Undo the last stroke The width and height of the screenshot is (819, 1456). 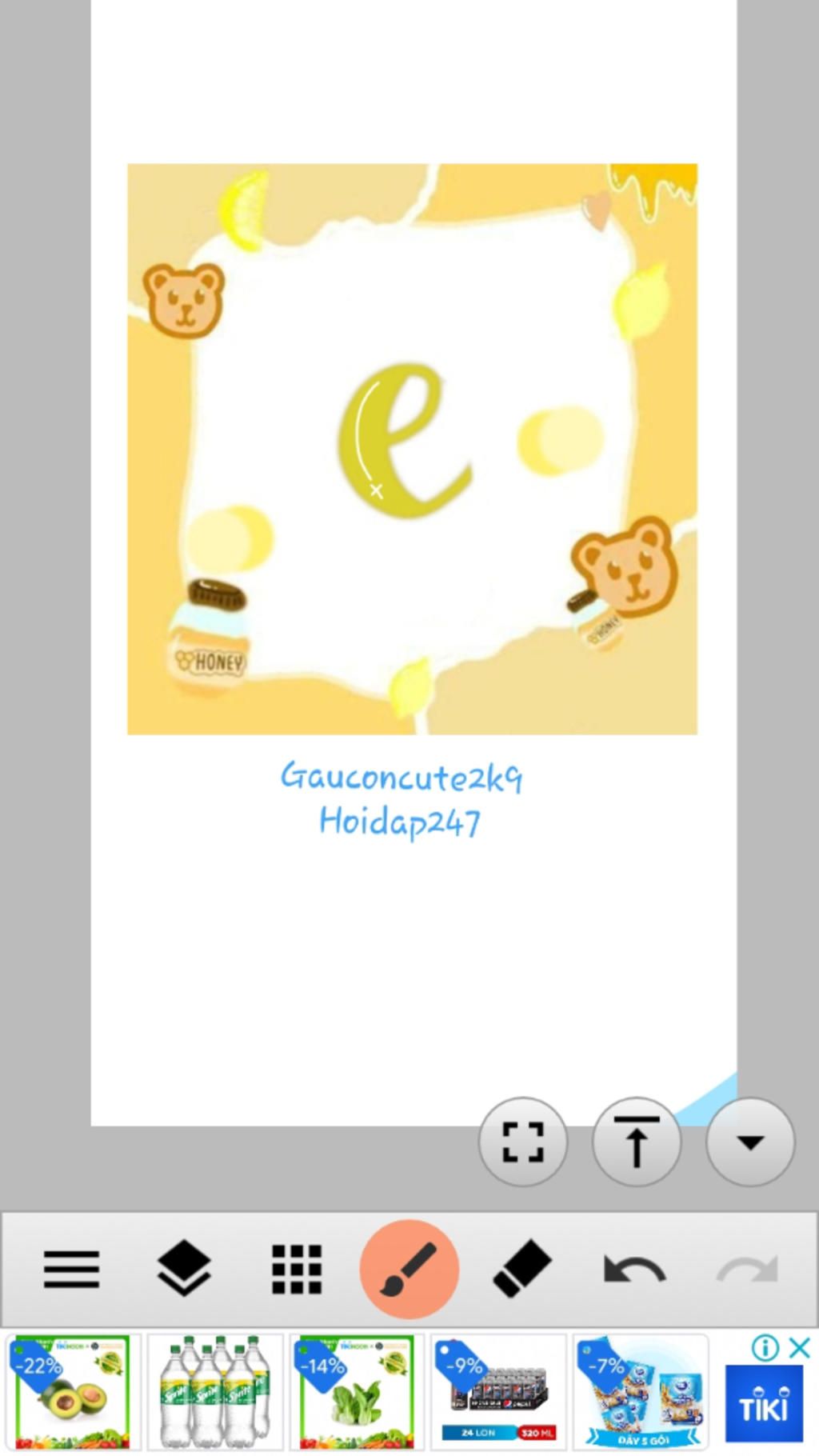click(634, 1269)
